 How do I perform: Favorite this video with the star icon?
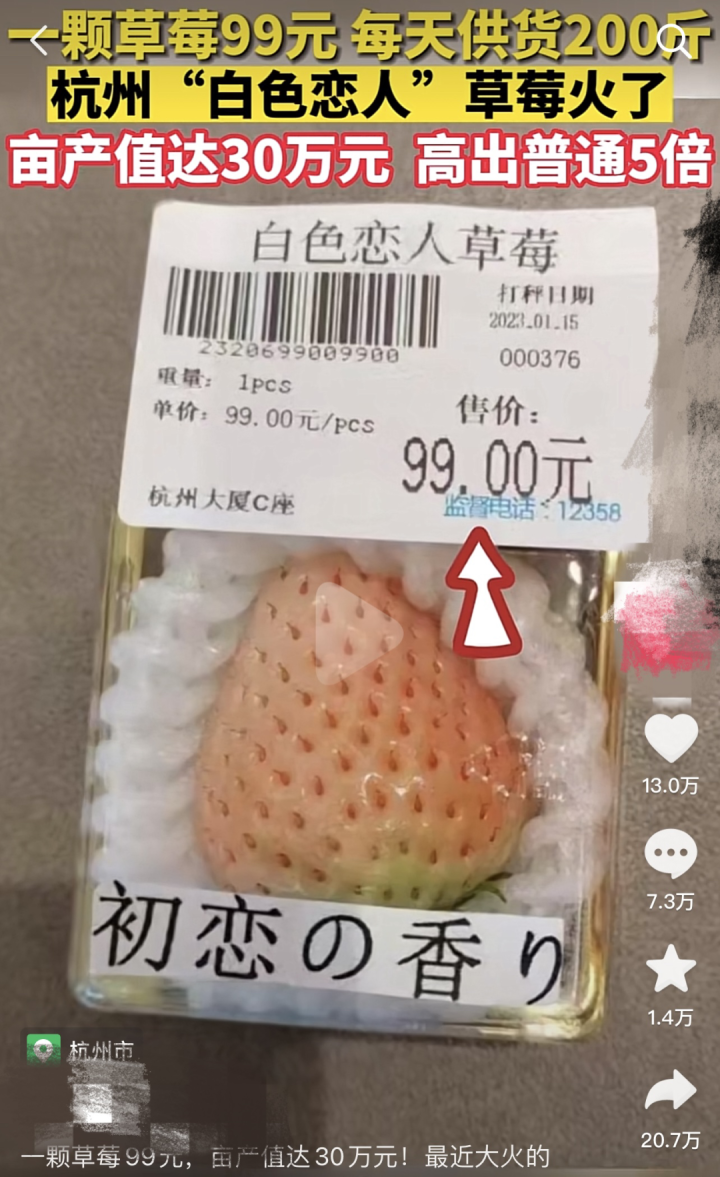(x=671, y=970)
